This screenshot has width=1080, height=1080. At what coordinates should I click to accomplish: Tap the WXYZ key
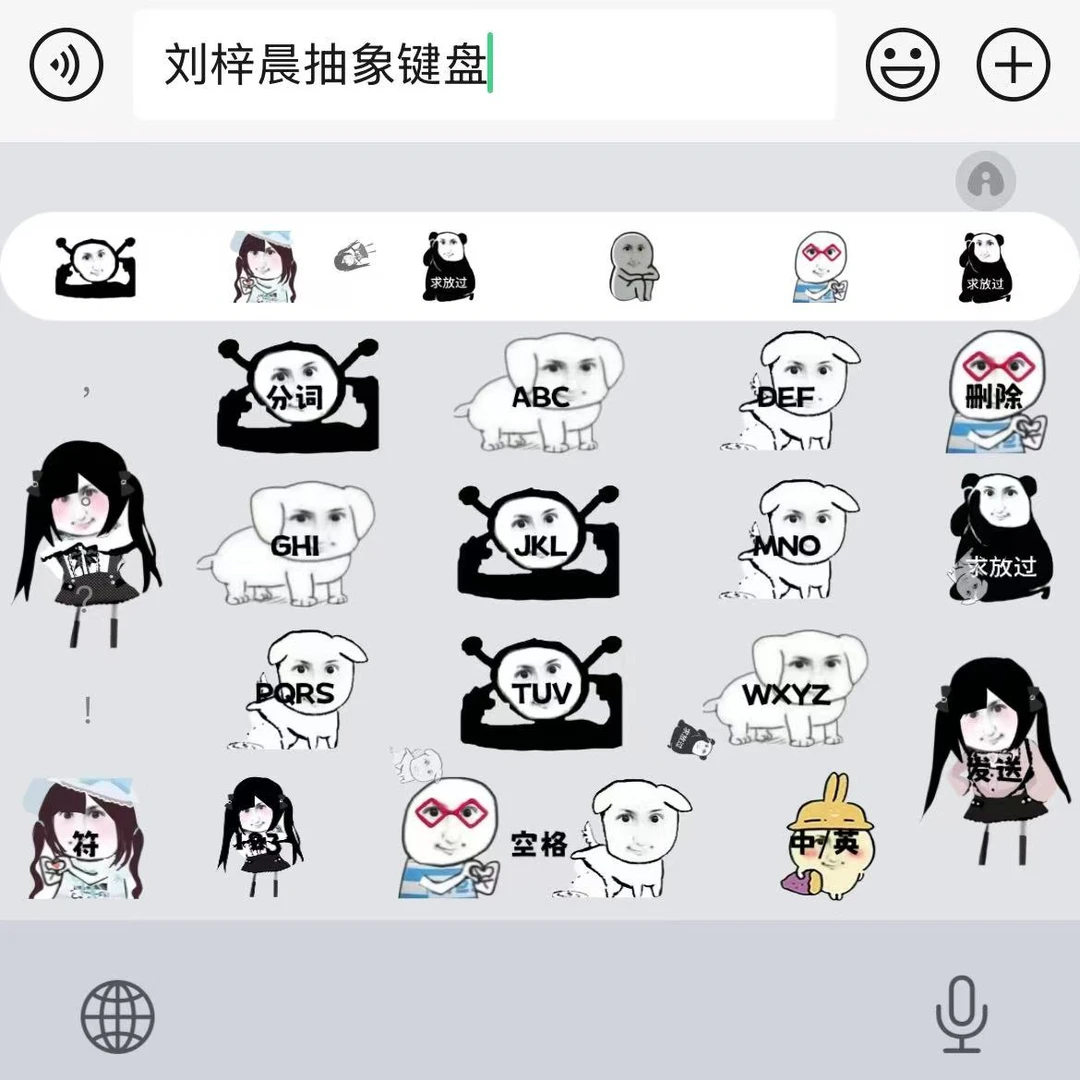785,690
